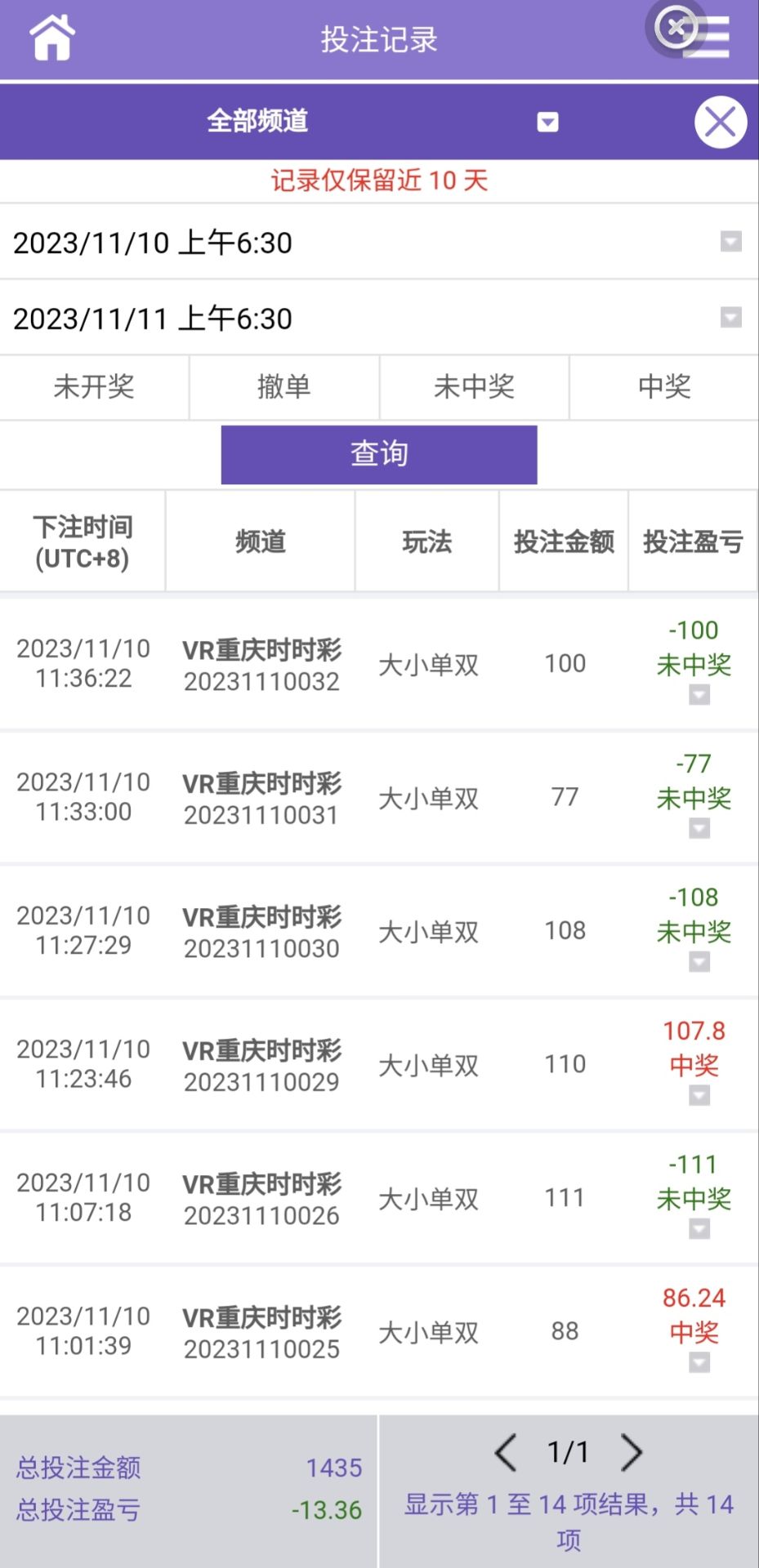The width and height of the screenshot is (759, 1568).
Task: Expand details for bet 20231110029
Action: (x=699, y=1096)
